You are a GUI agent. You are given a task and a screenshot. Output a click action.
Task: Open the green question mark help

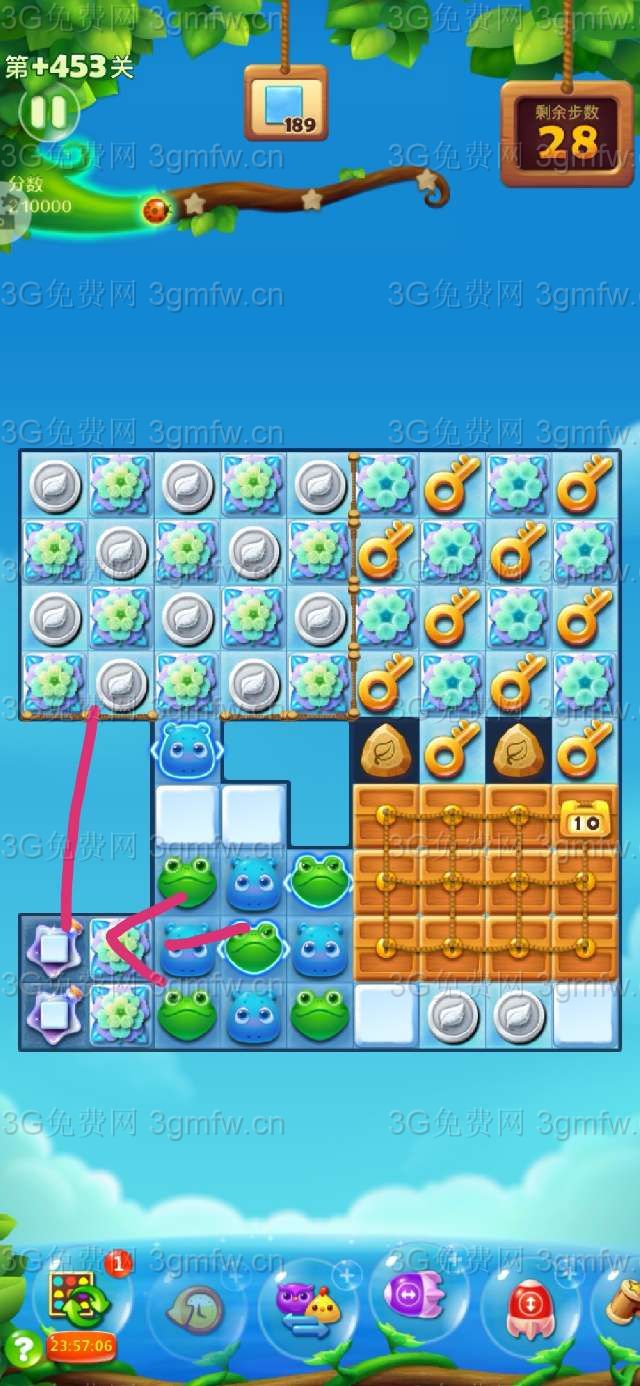point(22,1350)
